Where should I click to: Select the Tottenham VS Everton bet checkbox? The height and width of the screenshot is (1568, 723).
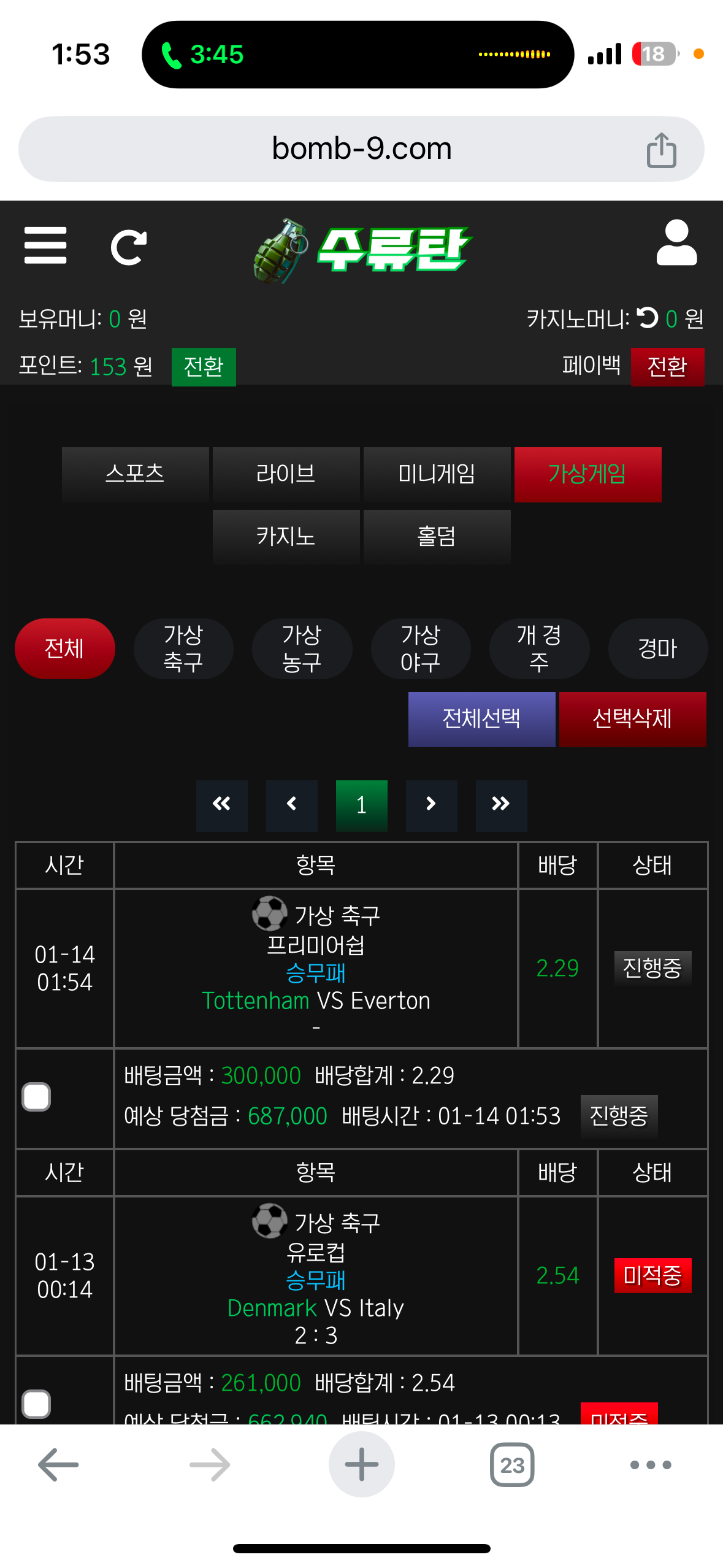pos(36,1097)
